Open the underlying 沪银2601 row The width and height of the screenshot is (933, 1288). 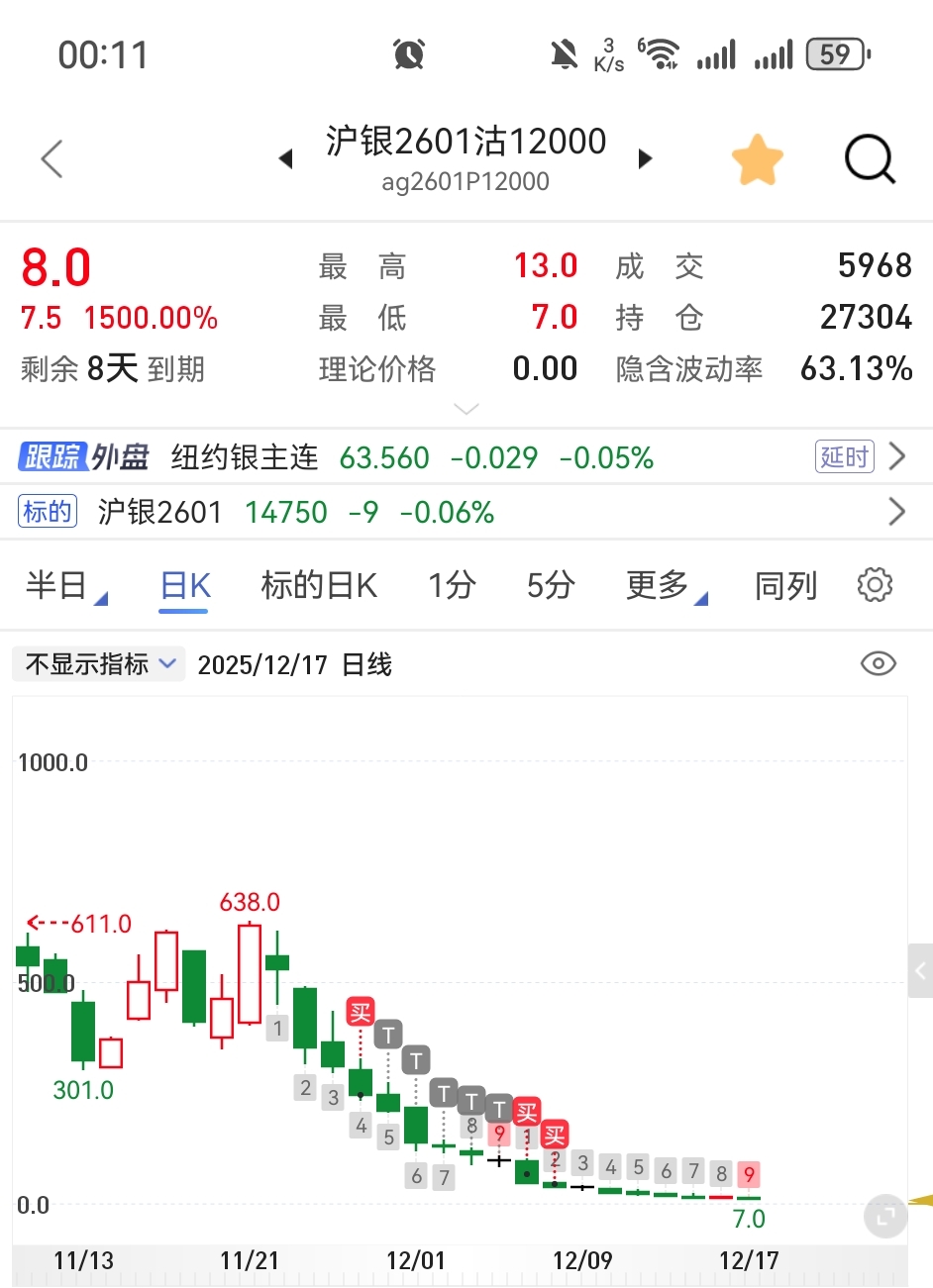(466, 512)
